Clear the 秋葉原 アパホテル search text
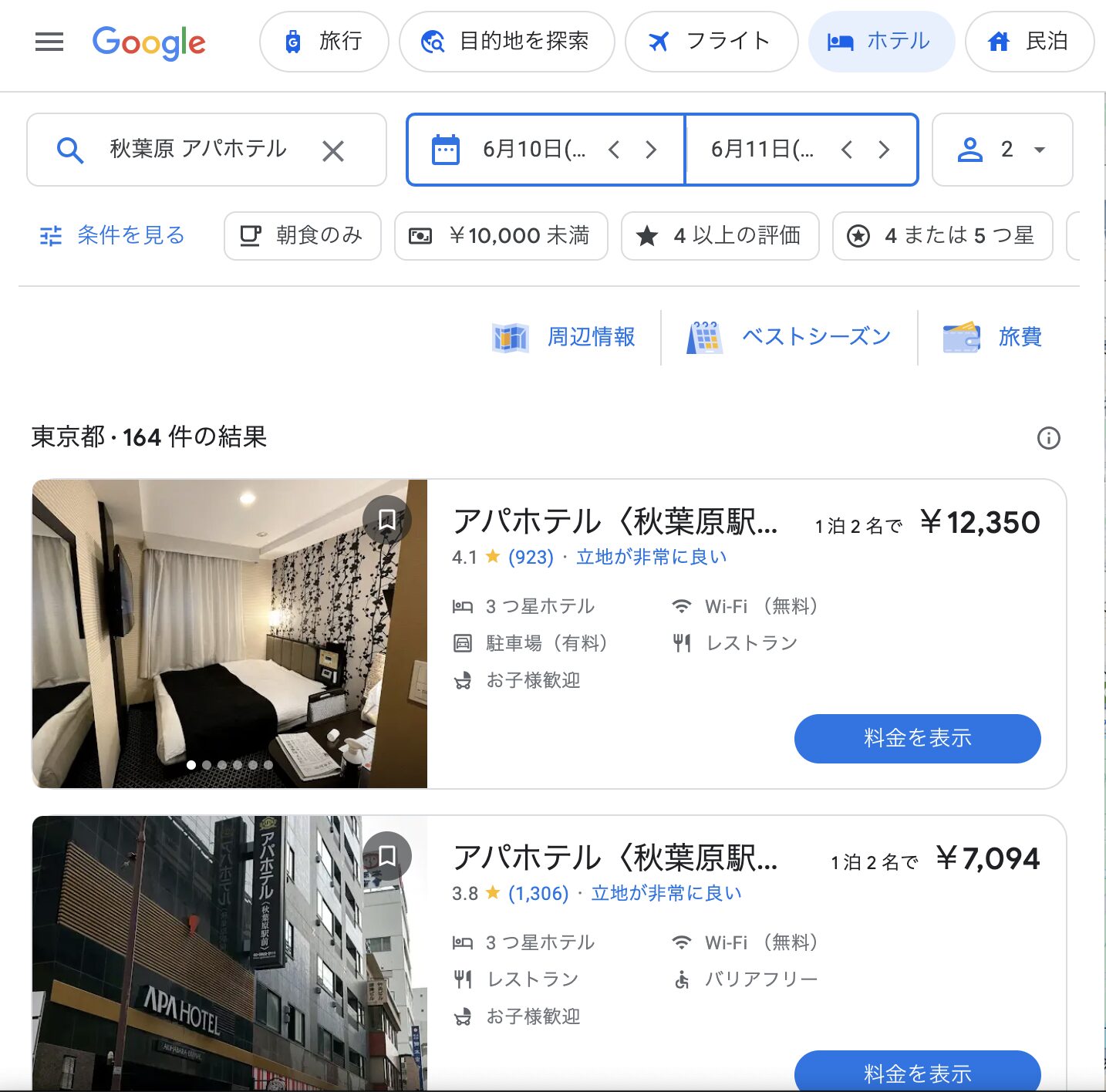The height and width of the screenshot is (1092, 1106). pos(333,150)
